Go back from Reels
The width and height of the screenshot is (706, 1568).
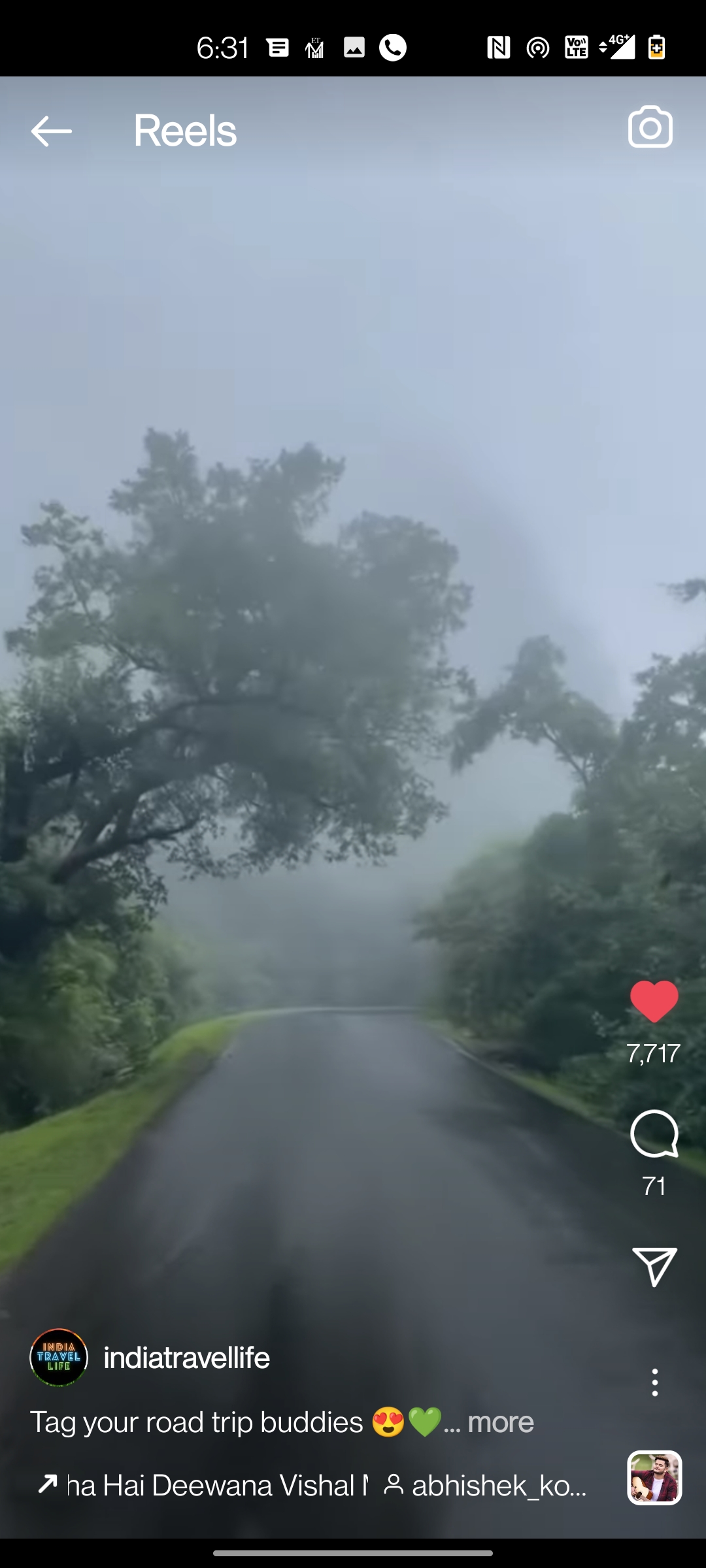pyautogui.click(x=51, y=131)
